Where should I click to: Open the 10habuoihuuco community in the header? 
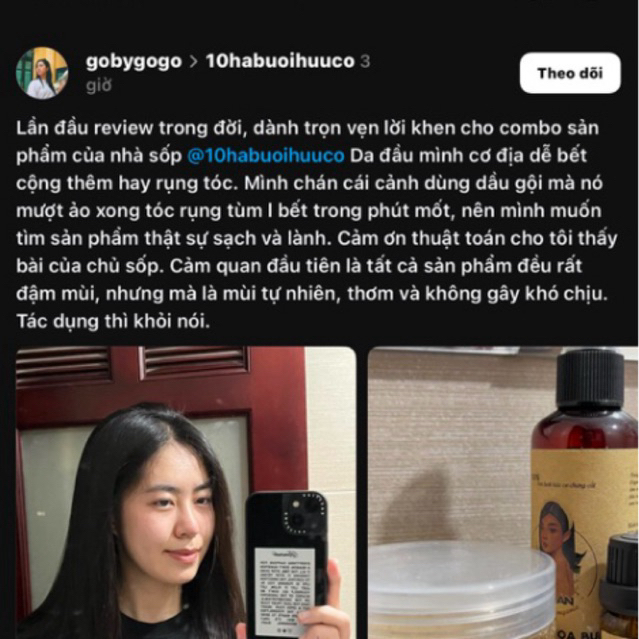[x=280, y=61]
